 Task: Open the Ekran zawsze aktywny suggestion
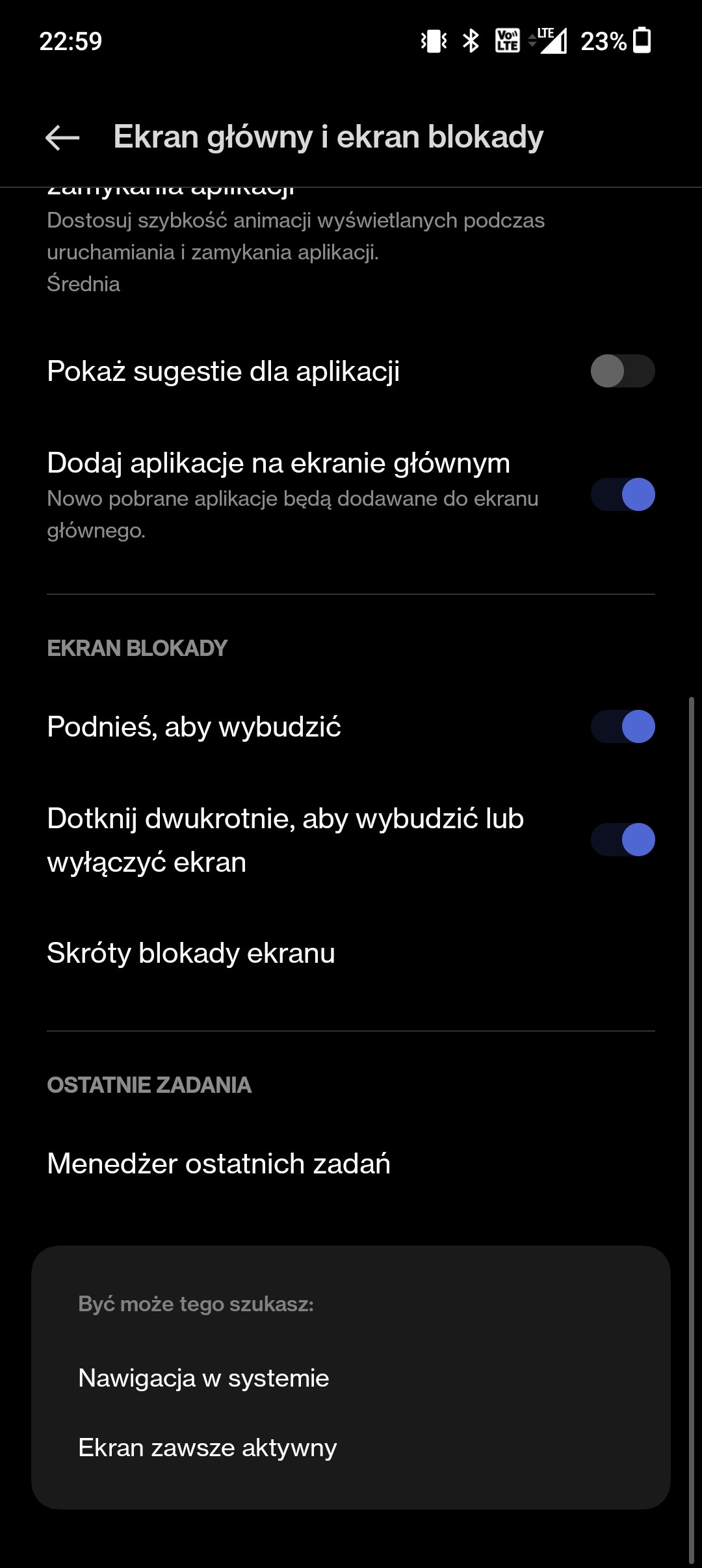(x=207, y=1448)
